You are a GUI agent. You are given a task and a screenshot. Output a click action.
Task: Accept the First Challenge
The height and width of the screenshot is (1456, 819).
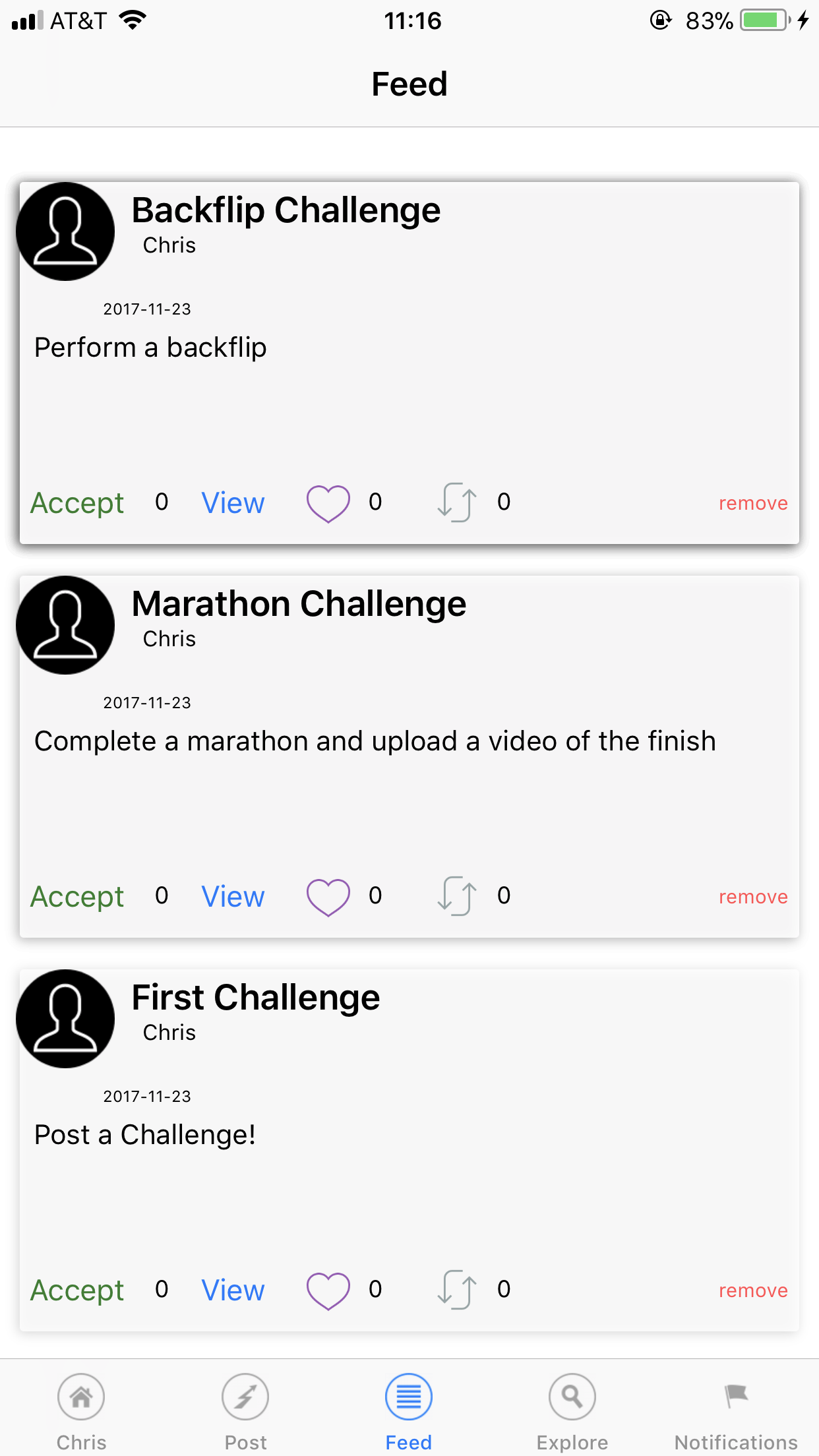[77, 1290]
